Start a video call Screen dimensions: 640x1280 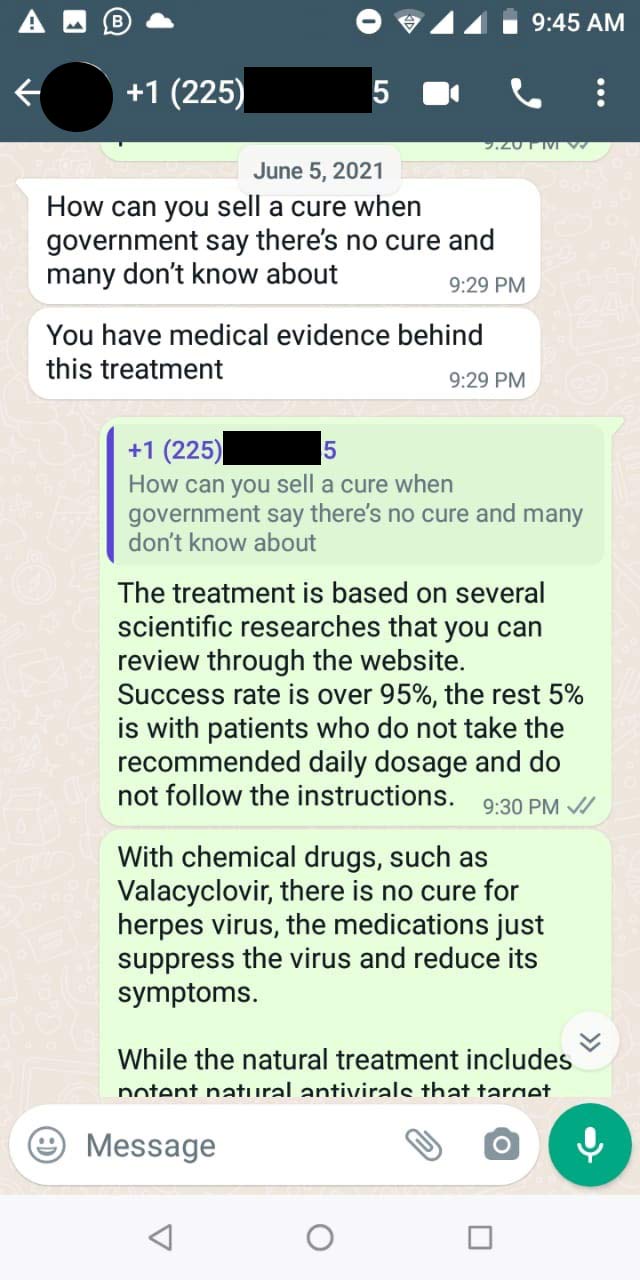click(x=440, y=94)
